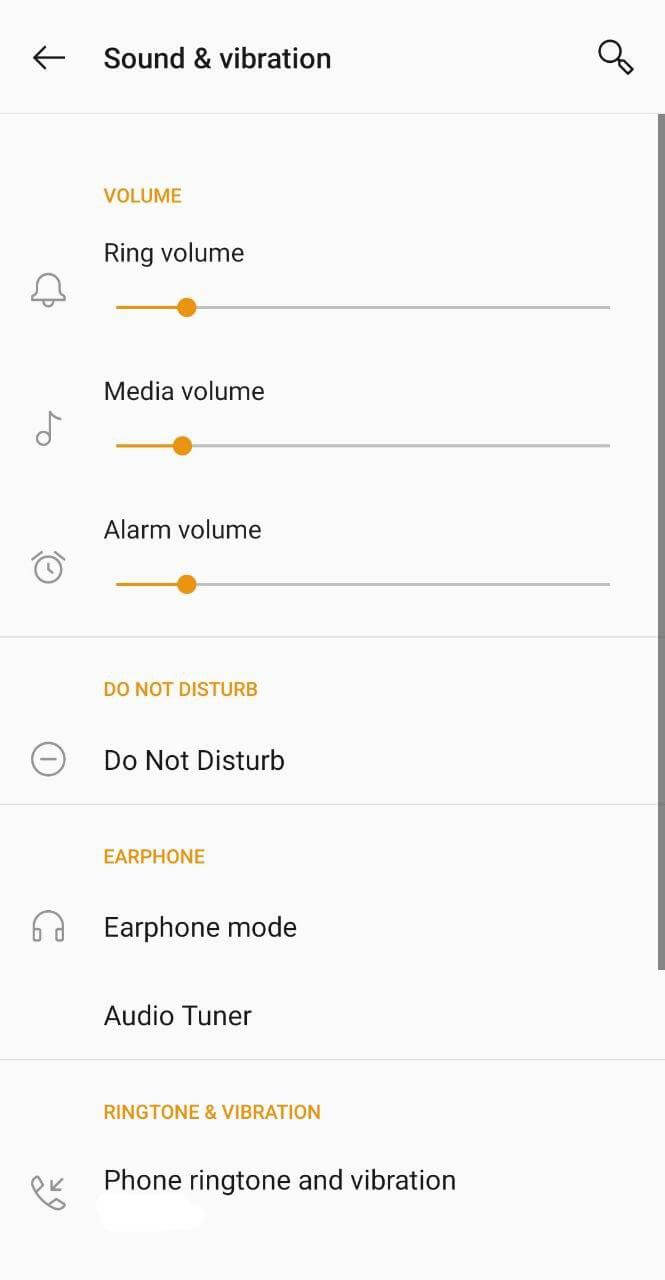Open Audio Tuner

[332, 1015]
